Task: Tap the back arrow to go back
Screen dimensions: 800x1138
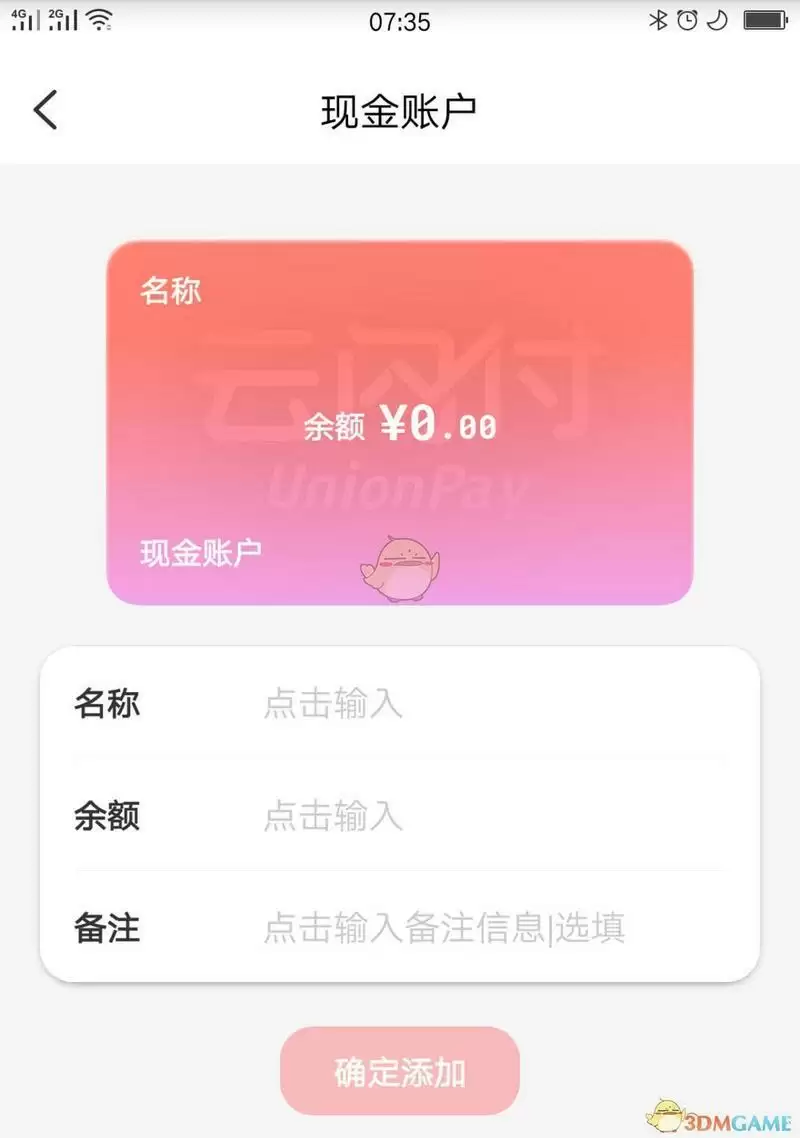Action: pos(44,110)
